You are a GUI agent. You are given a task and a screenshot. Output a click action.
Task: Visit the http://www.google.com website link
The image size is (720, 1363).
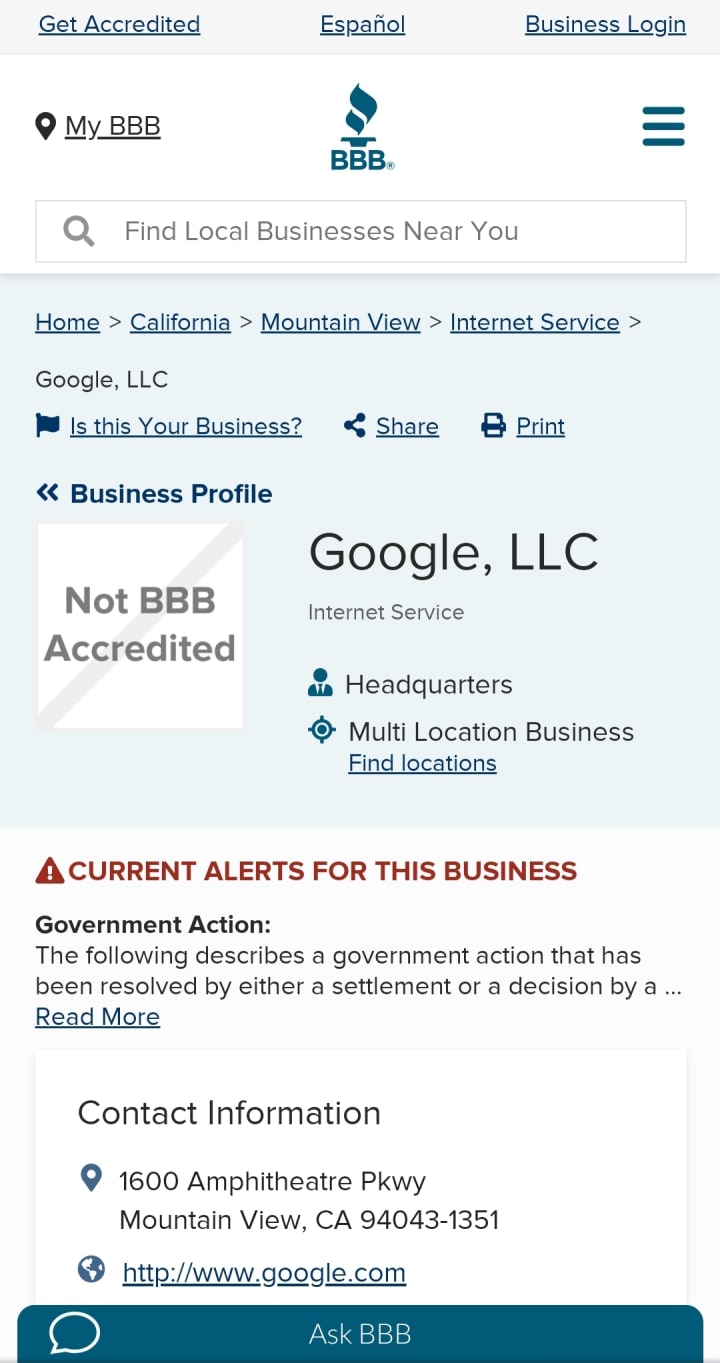tap(264, 1272)
